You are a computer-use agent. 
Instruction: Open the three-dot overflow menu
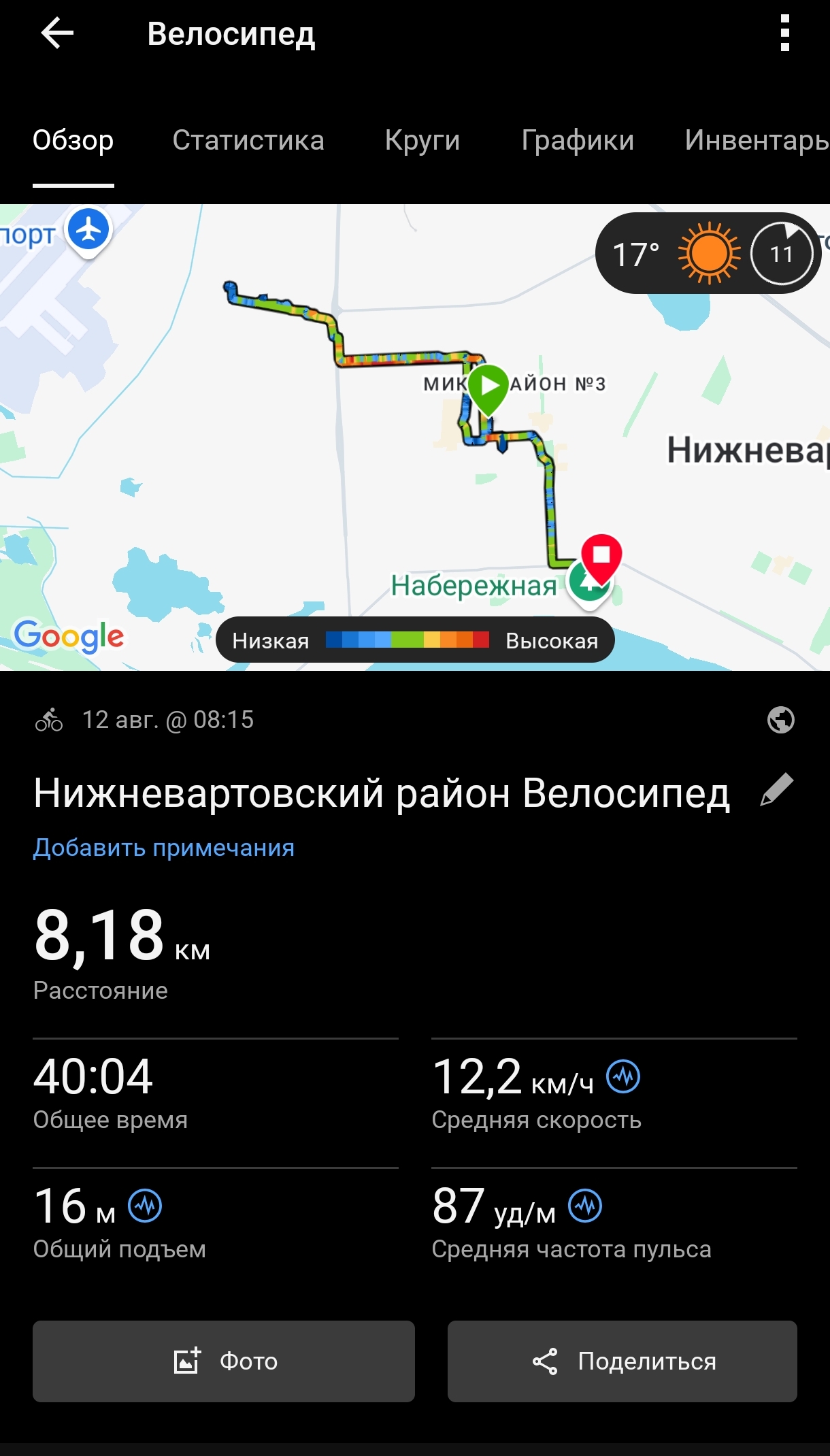[x=785, y=33]
